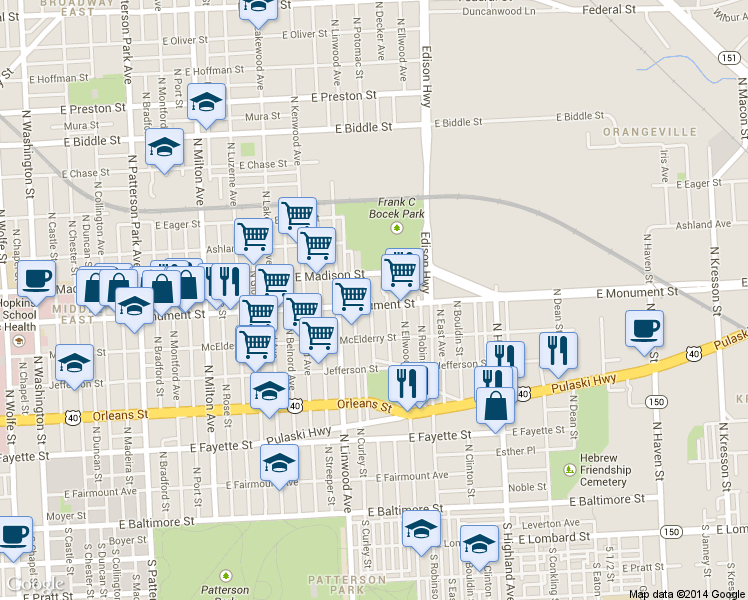Open the grocery cart marker beside Edison Hwy
Image resolution: width=748 pixels, height=600 pixels.
[x=400, y=271]
